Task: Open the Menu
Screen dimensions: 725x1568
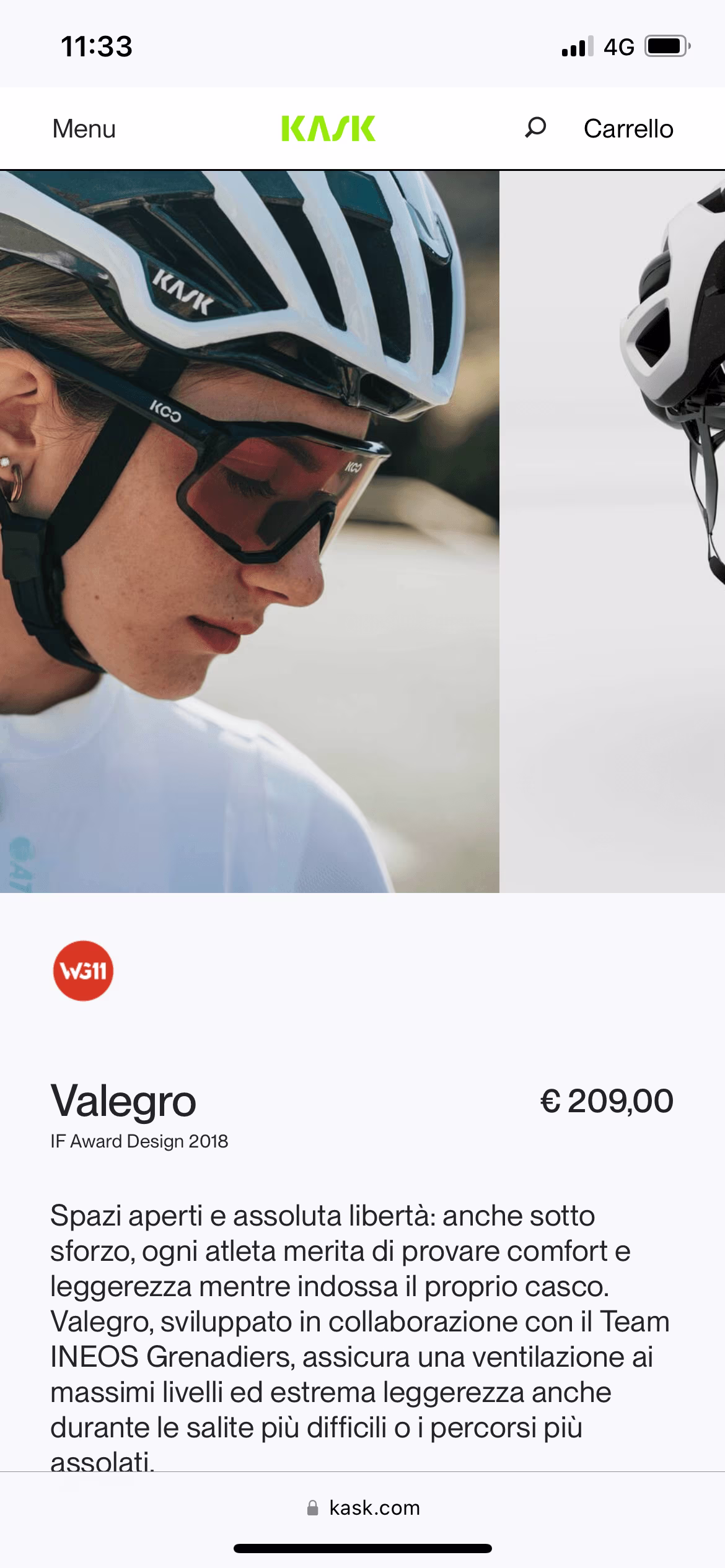Action: click(84, 129)
